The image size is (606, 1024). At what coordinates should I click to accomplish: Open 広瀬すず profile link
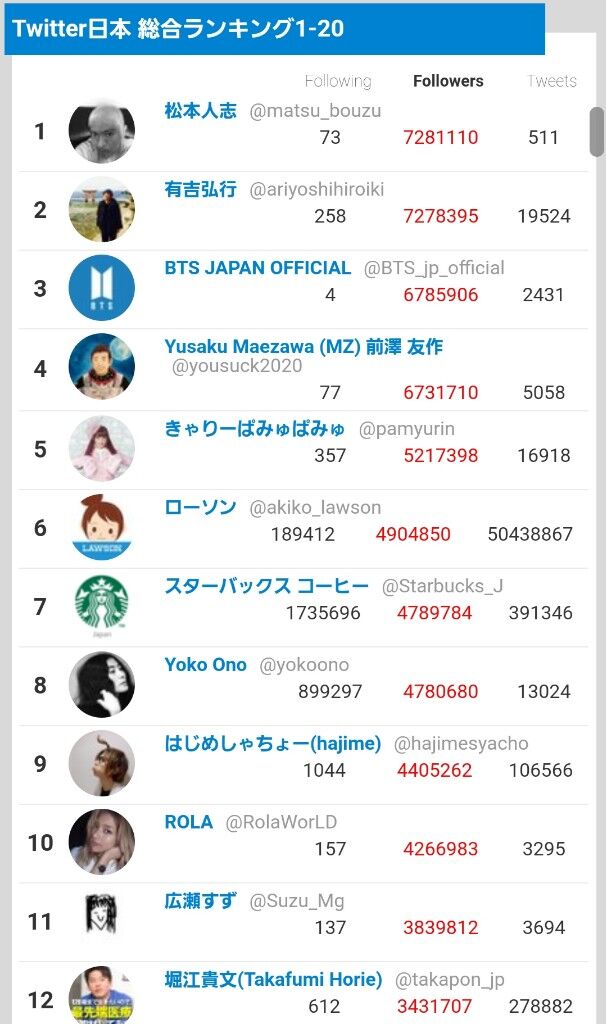[x=200, y=901]
